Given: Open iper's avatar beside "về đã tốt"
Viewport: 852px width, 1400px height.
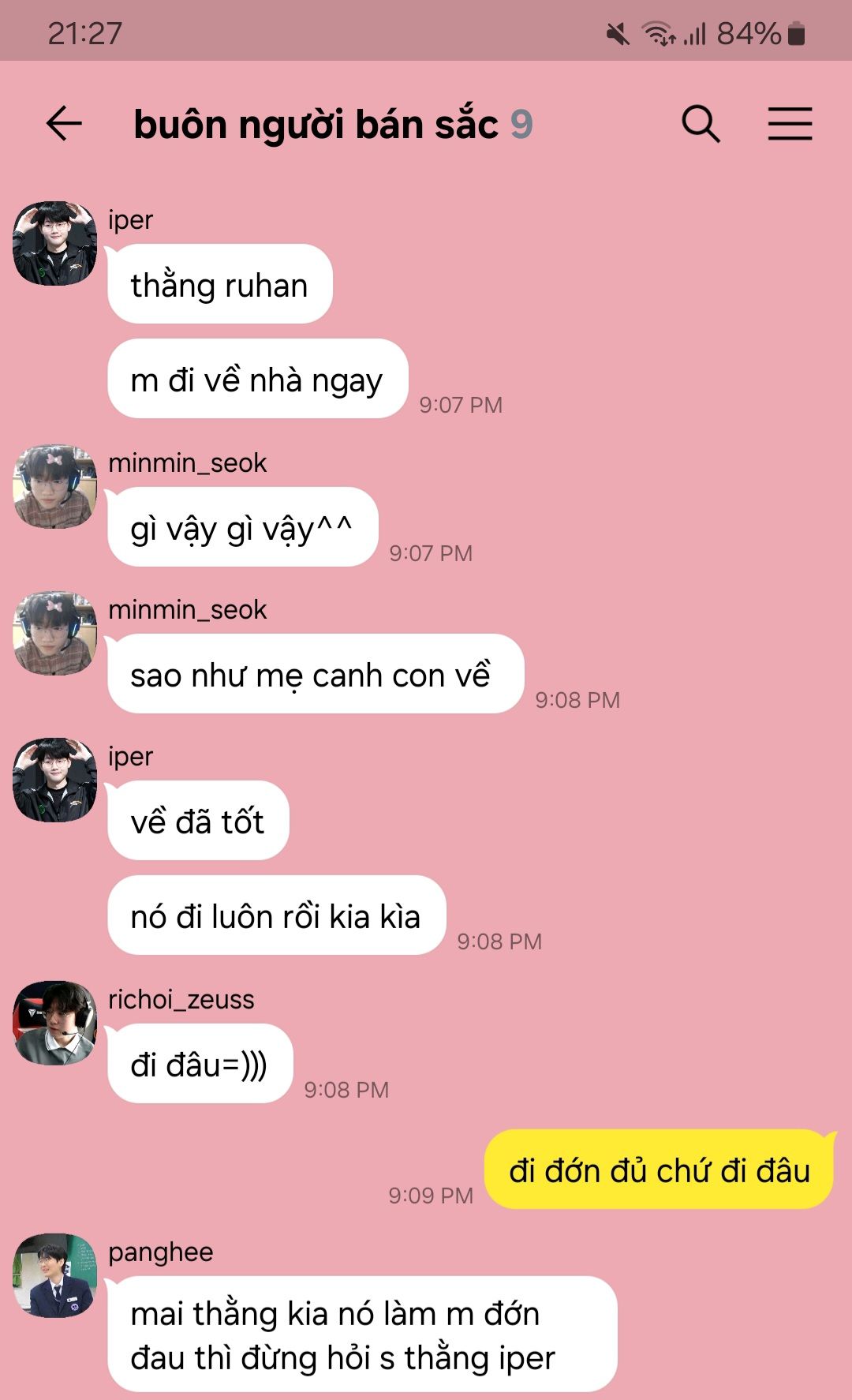Looking at the screenshot, I should (54, 780).
